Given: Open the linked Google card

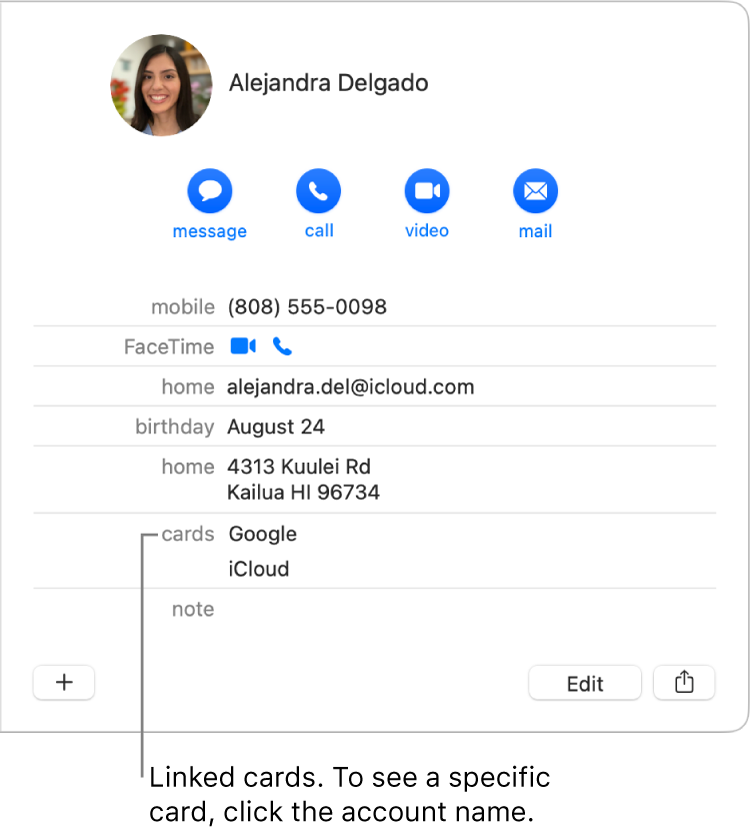Looking at the screenshot, I should click(x=262, y=534).
